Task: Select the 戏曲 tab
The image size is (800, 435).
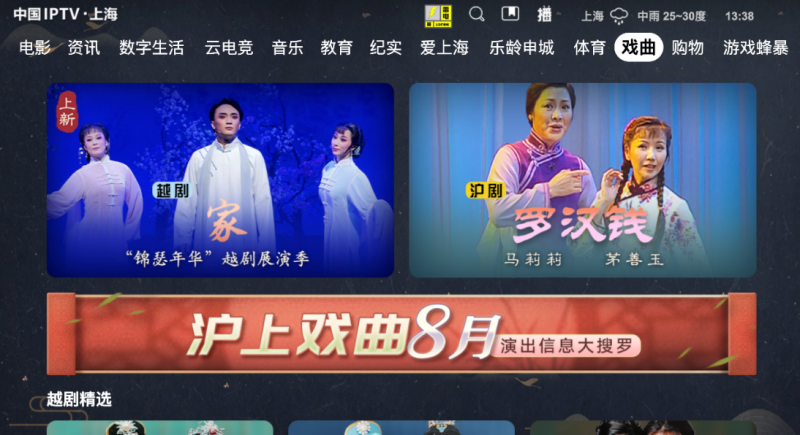Action: [639, 48]
